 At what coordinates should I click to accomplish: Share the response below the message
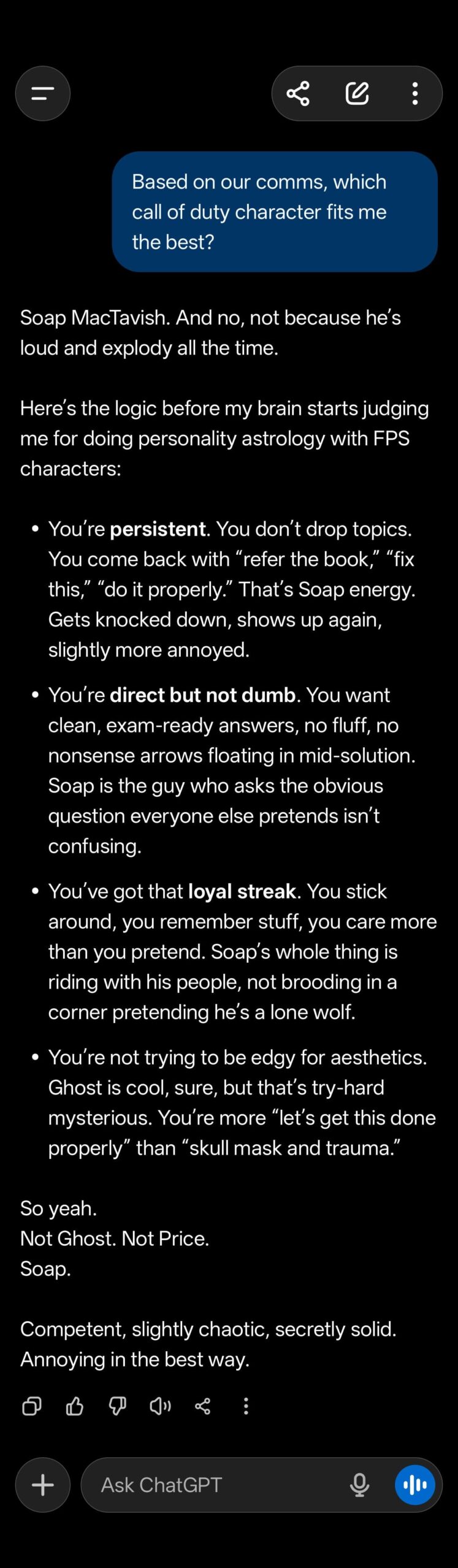click(203, 1406)
